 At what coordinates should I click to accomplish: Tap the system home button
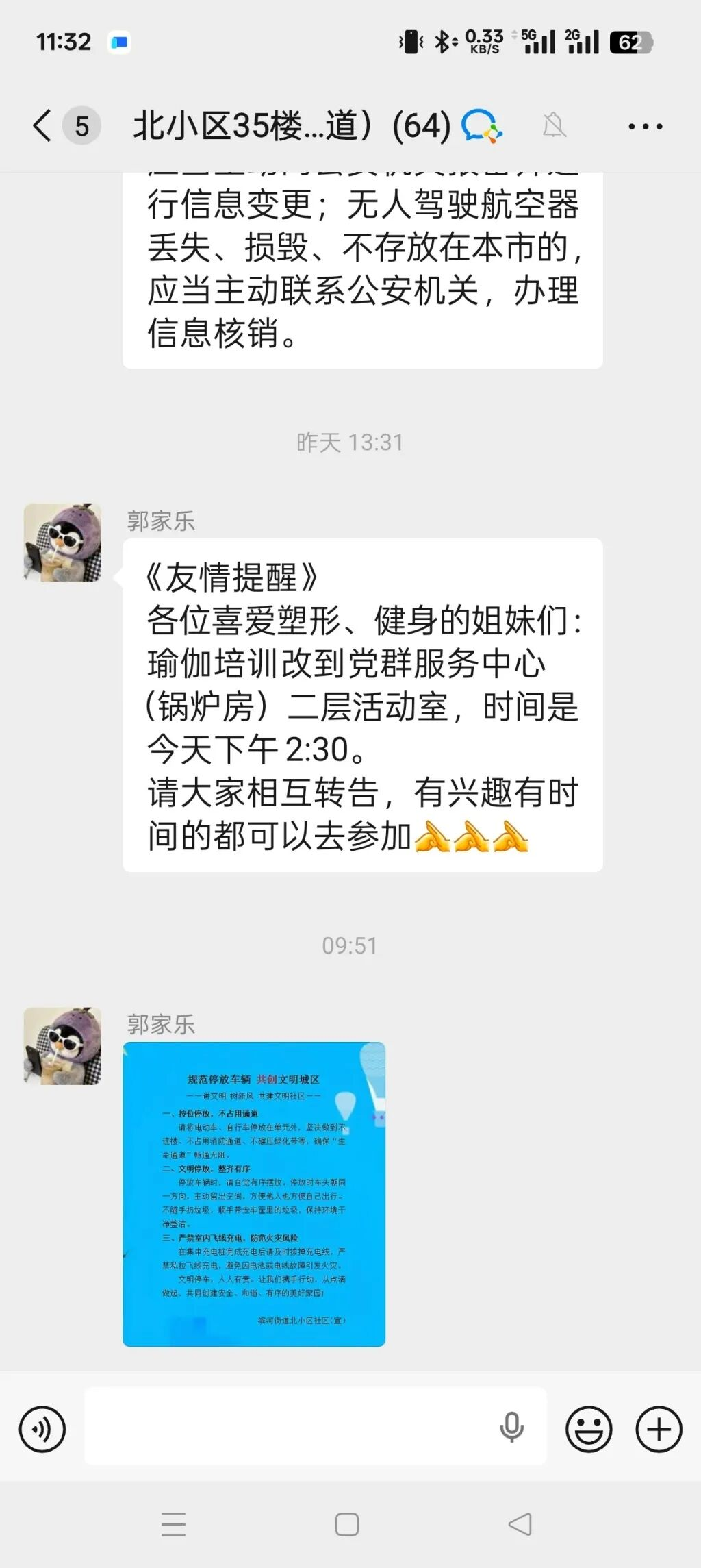pos(347,1525)
